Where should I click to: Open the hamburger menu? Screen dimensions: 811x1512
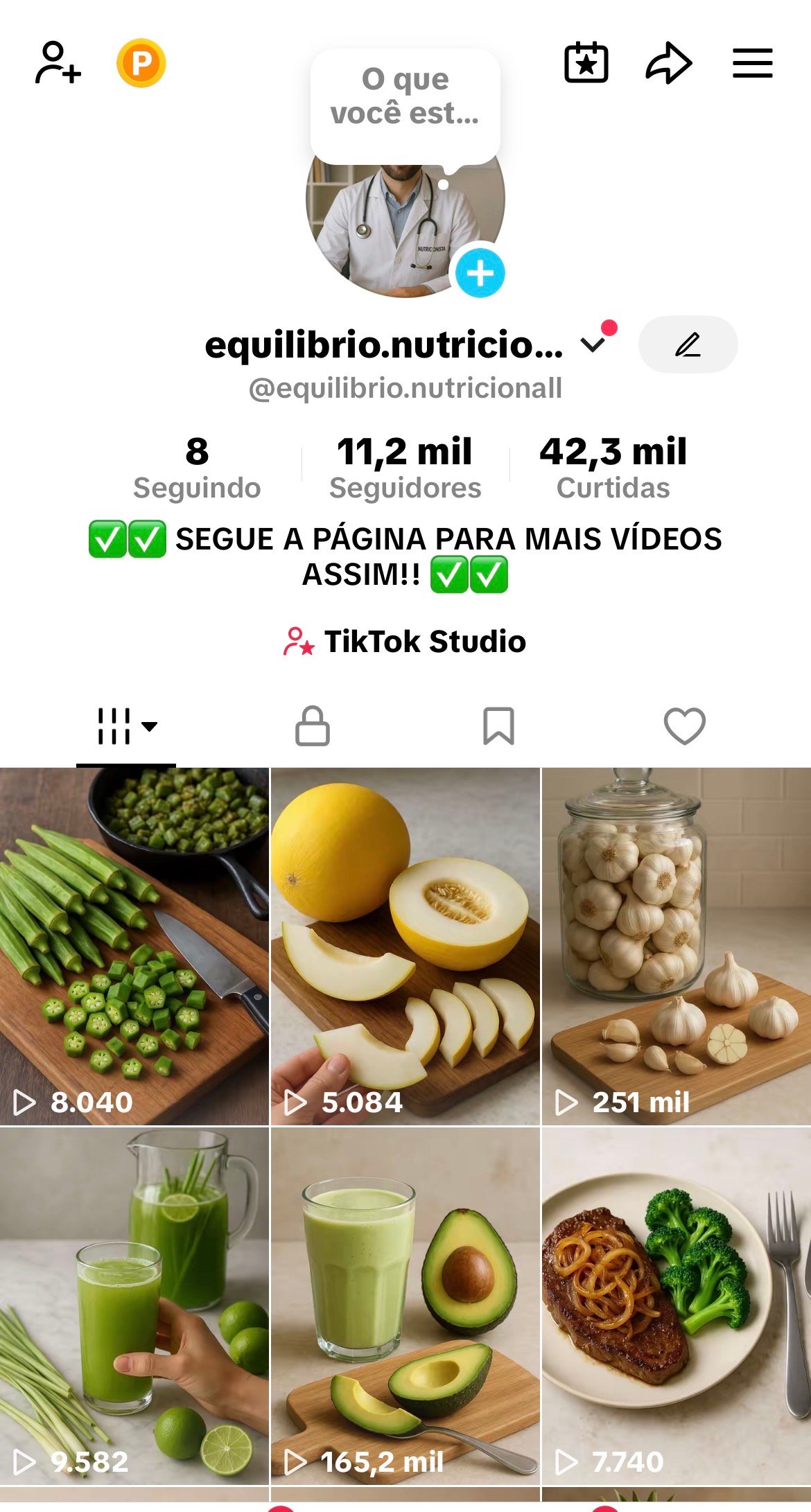tap(753, 63)
